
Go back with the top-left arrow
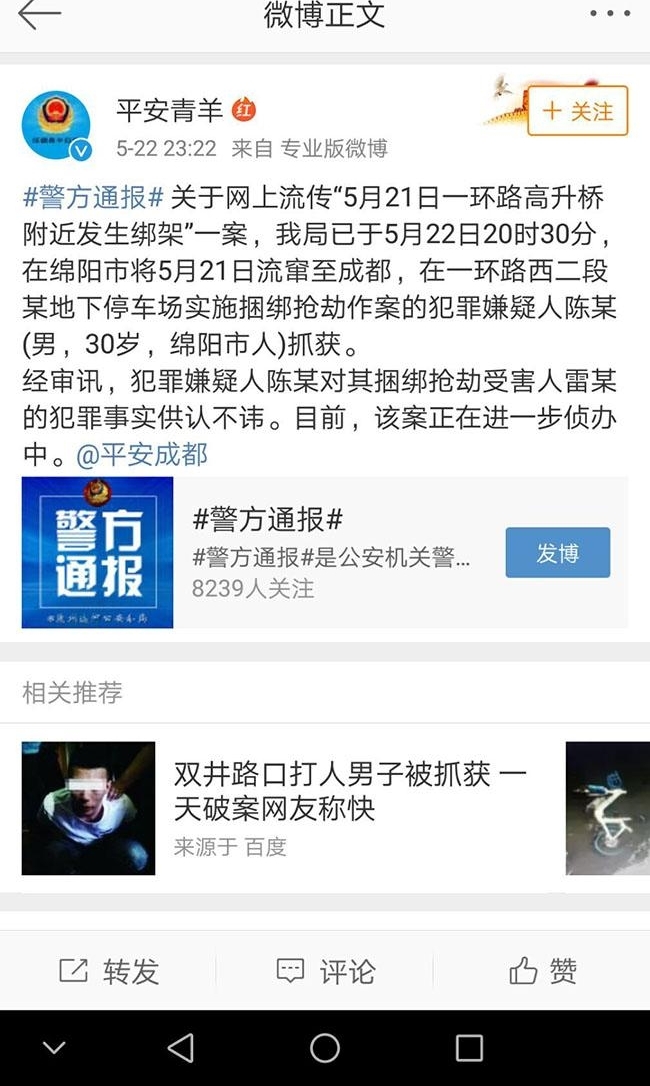[x=39, y=15]
